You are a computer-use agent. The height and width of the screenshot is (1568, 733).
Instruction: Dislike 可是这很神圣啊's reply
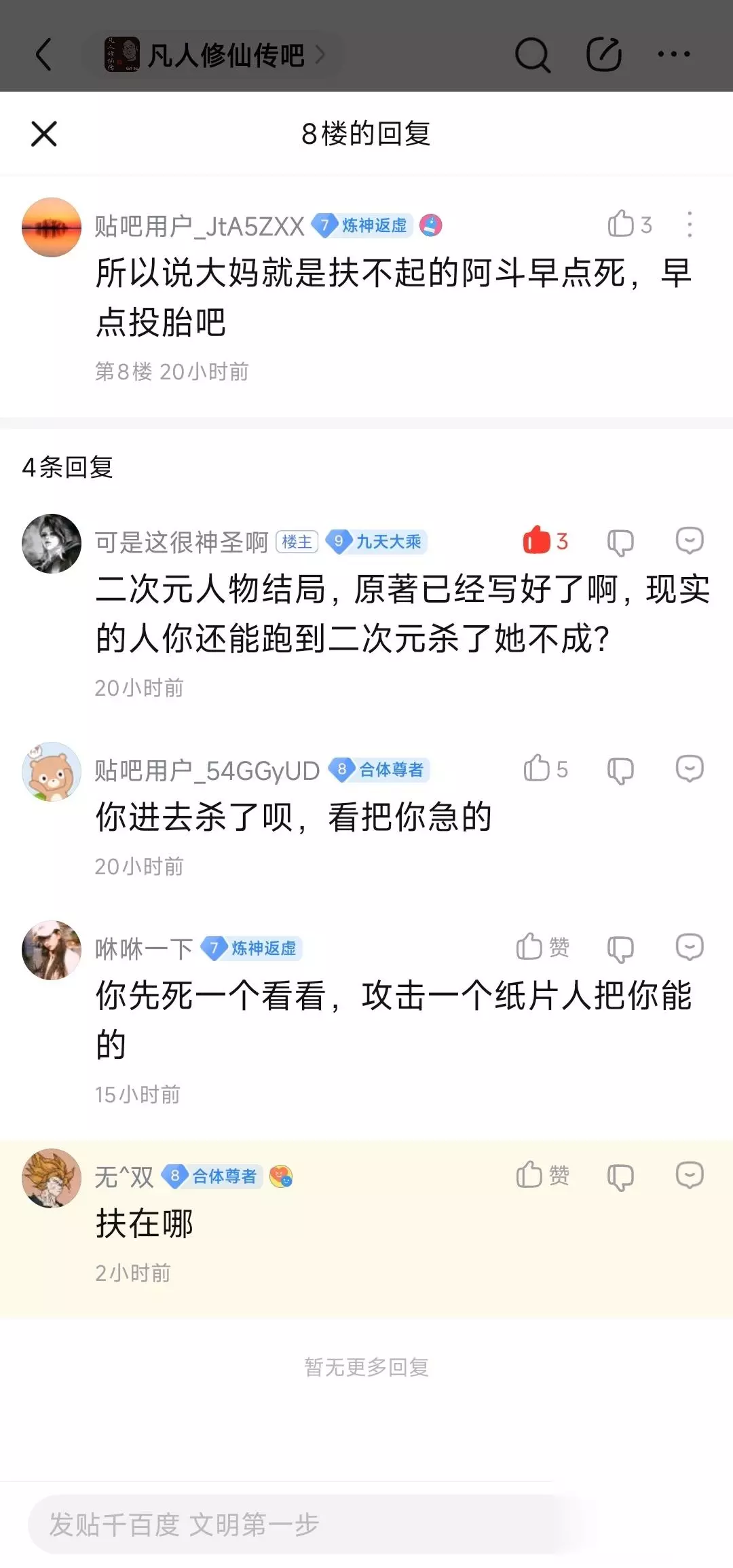pyautogui.click(x=620, y=542)
